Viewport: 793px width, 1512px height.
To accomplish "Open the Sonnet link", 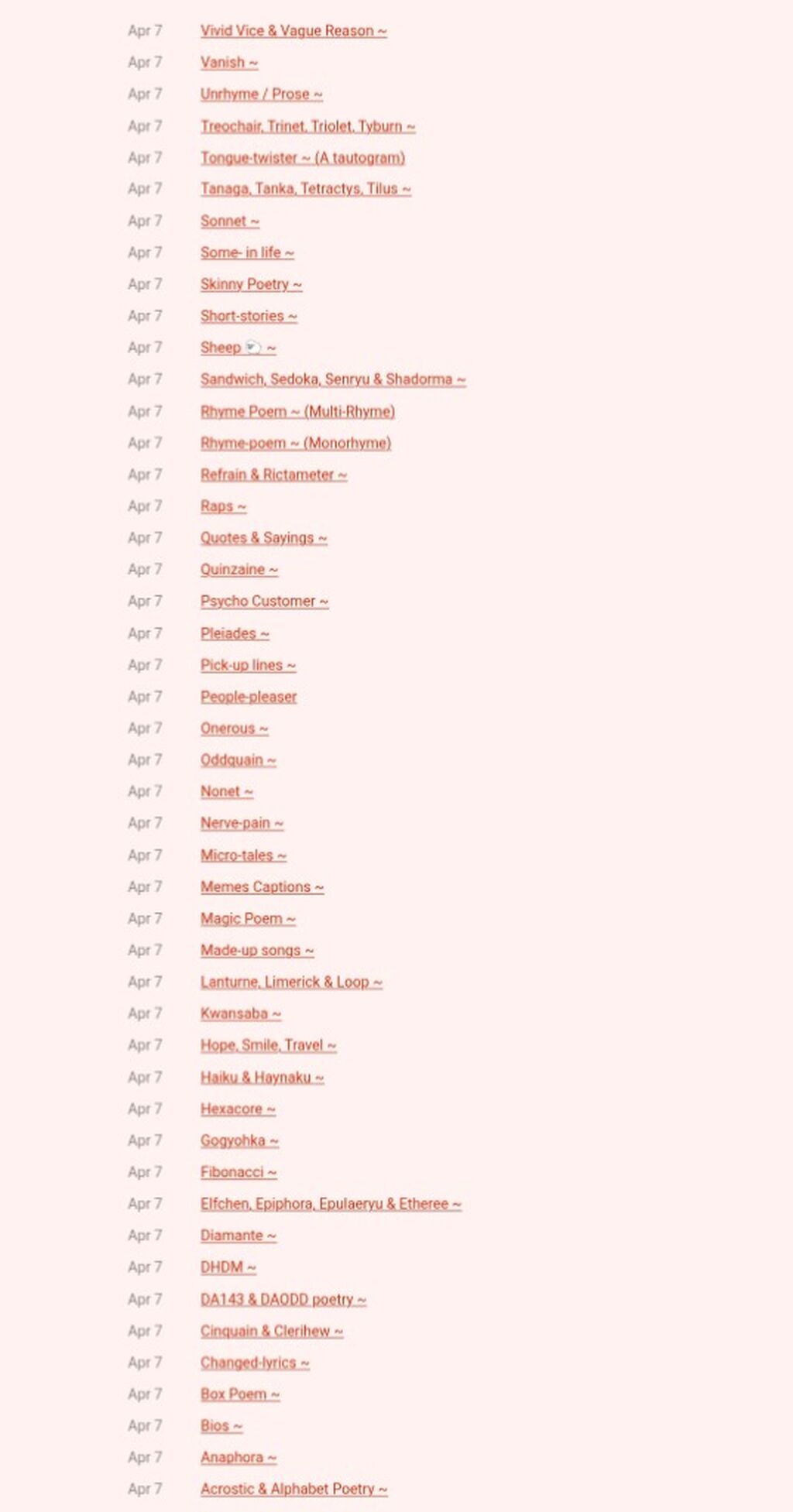I will [230, 221].
